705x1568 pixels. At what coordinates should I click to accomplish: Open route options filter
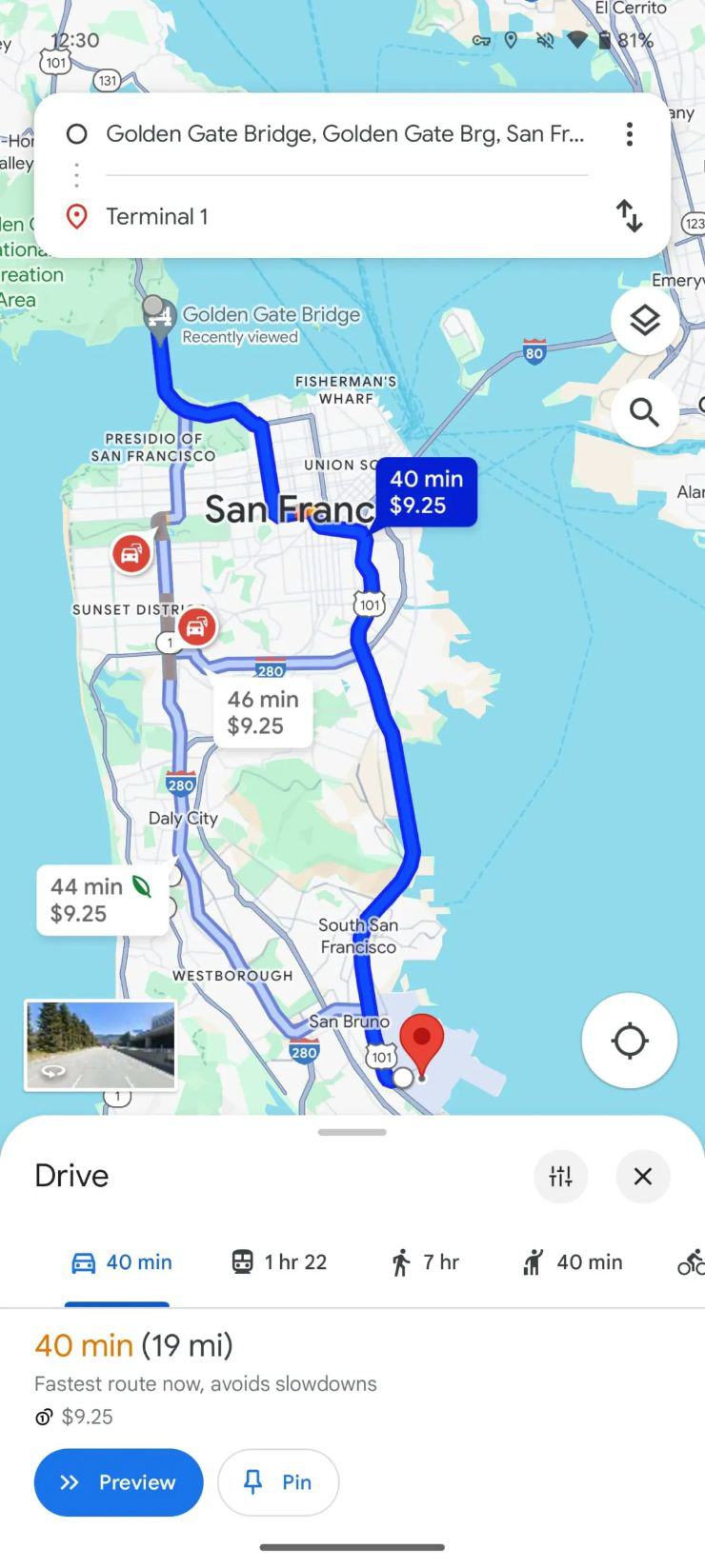560,1177
